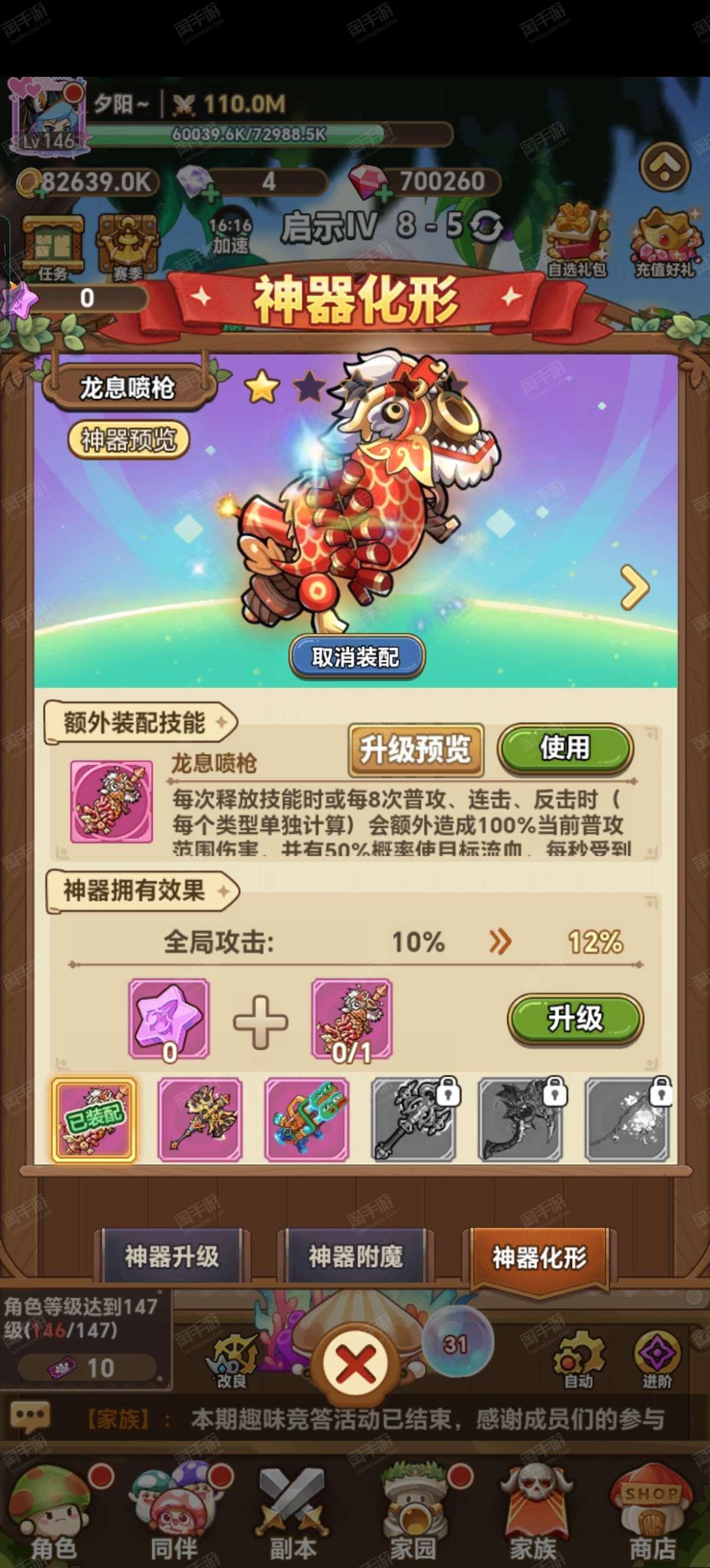This screenshot has width=710, height=1568.
Task: Open 升级预览 upgrade preview
Action: 415,749
